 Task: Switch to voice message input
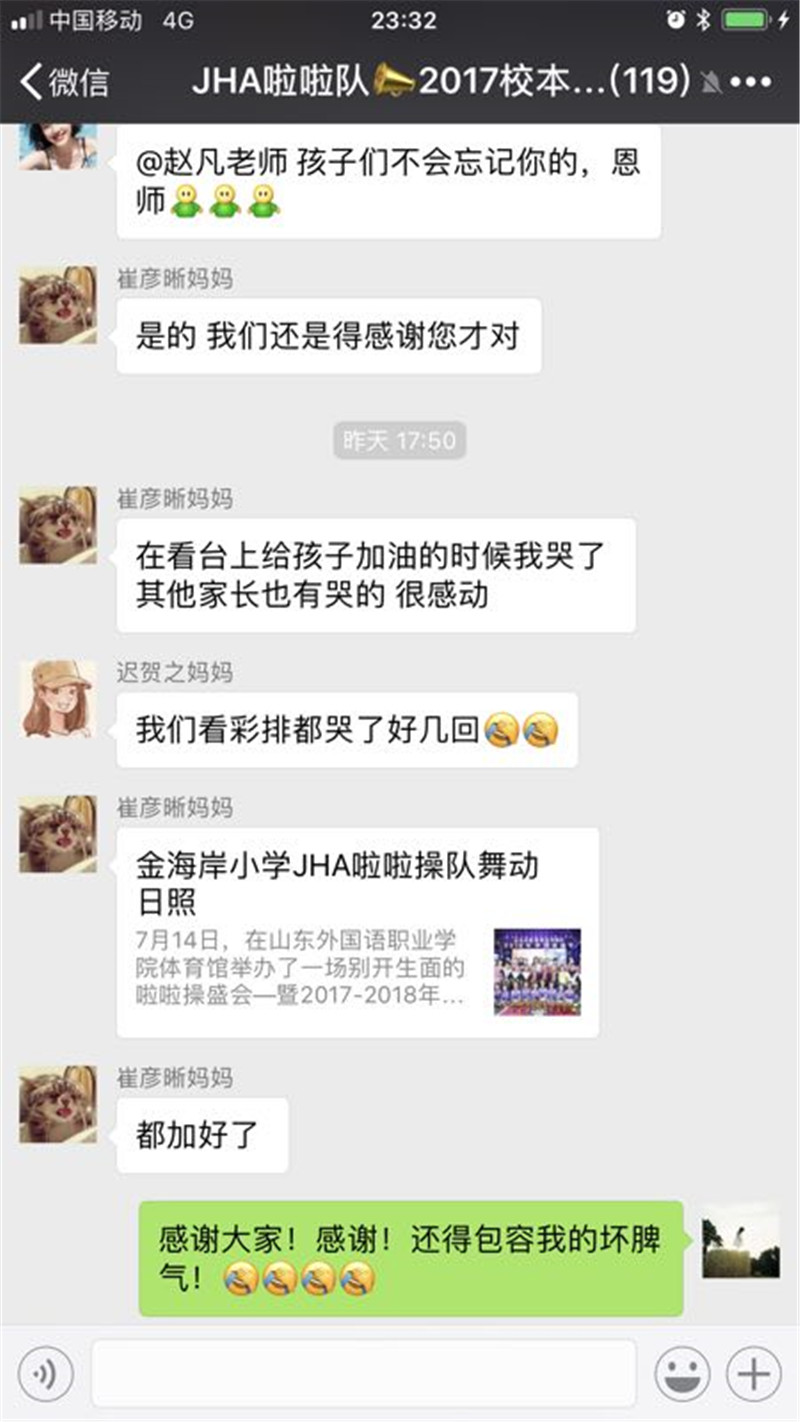click(x=46, y=1374)
